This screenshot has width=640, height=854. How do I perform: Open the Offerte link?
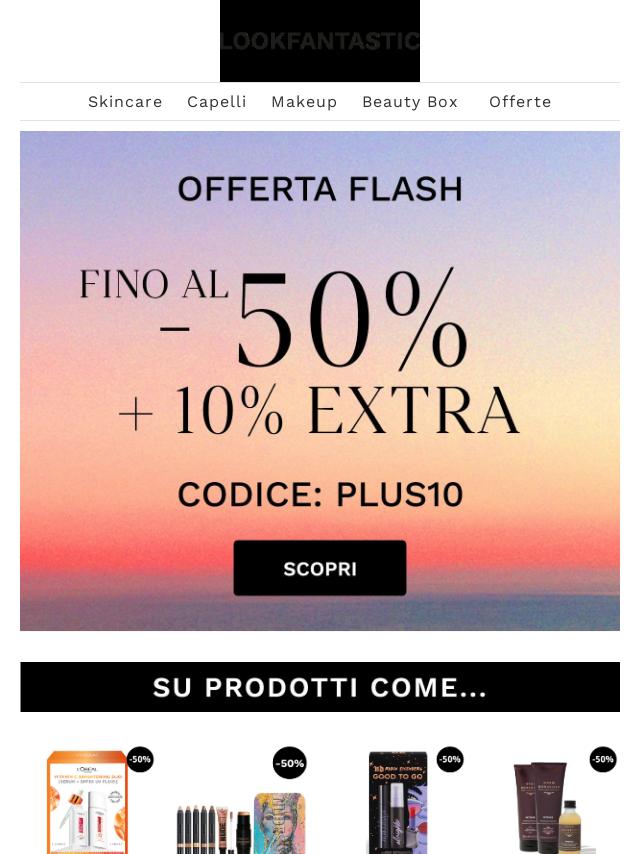click(520, 102)
